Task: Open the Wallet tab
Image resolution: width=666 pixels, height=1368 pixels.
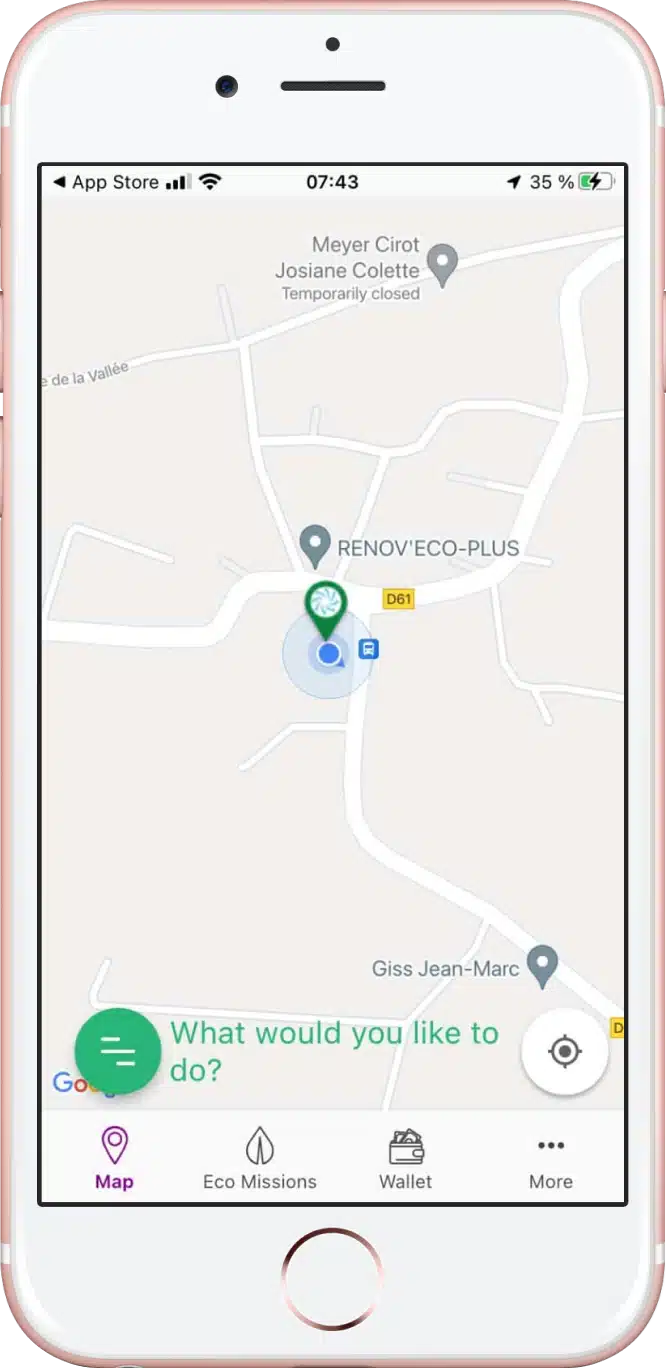Action: tap(405, 1158)
